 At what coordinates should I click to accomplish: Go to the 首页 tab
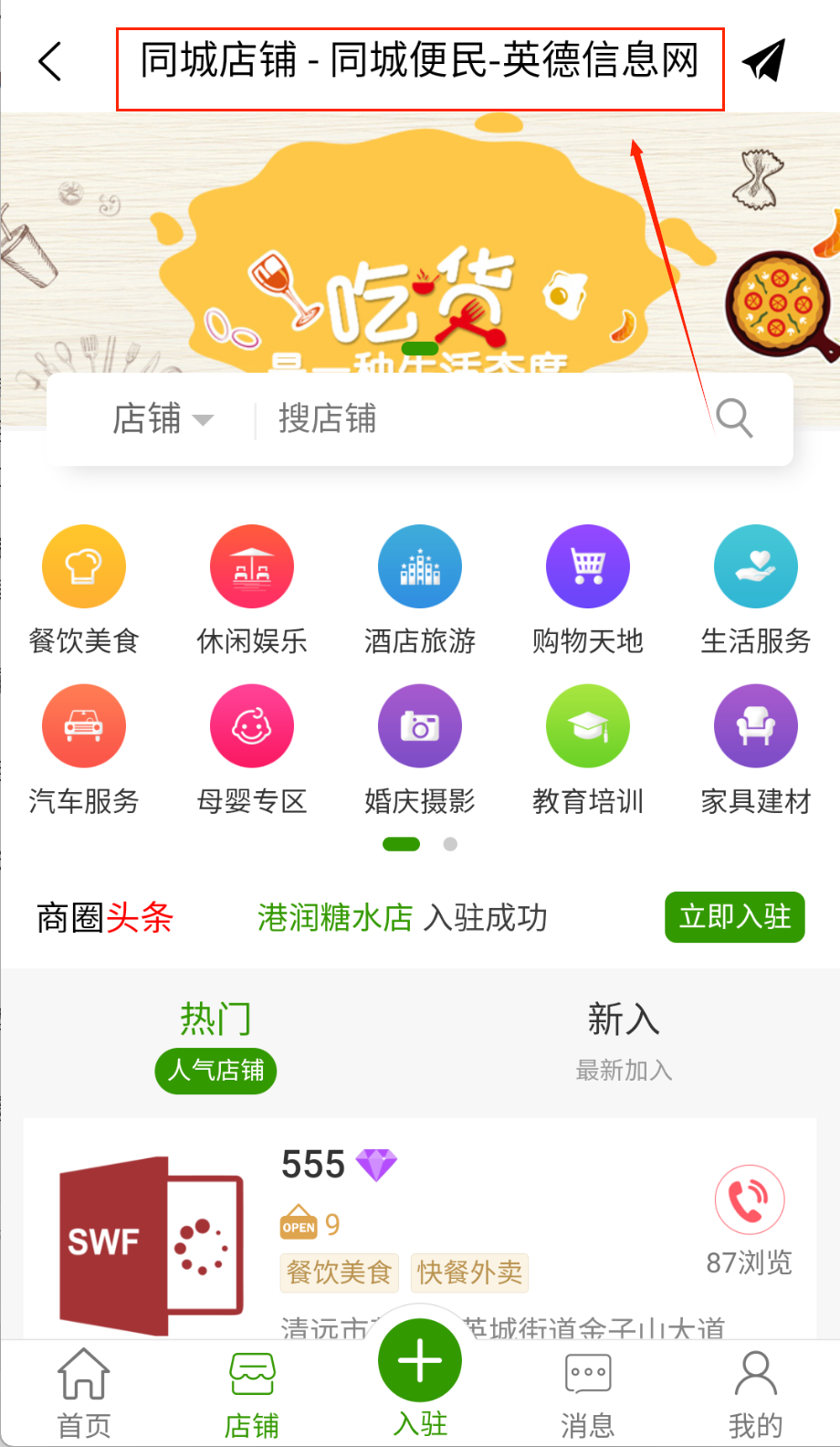tap(84, 1393)
